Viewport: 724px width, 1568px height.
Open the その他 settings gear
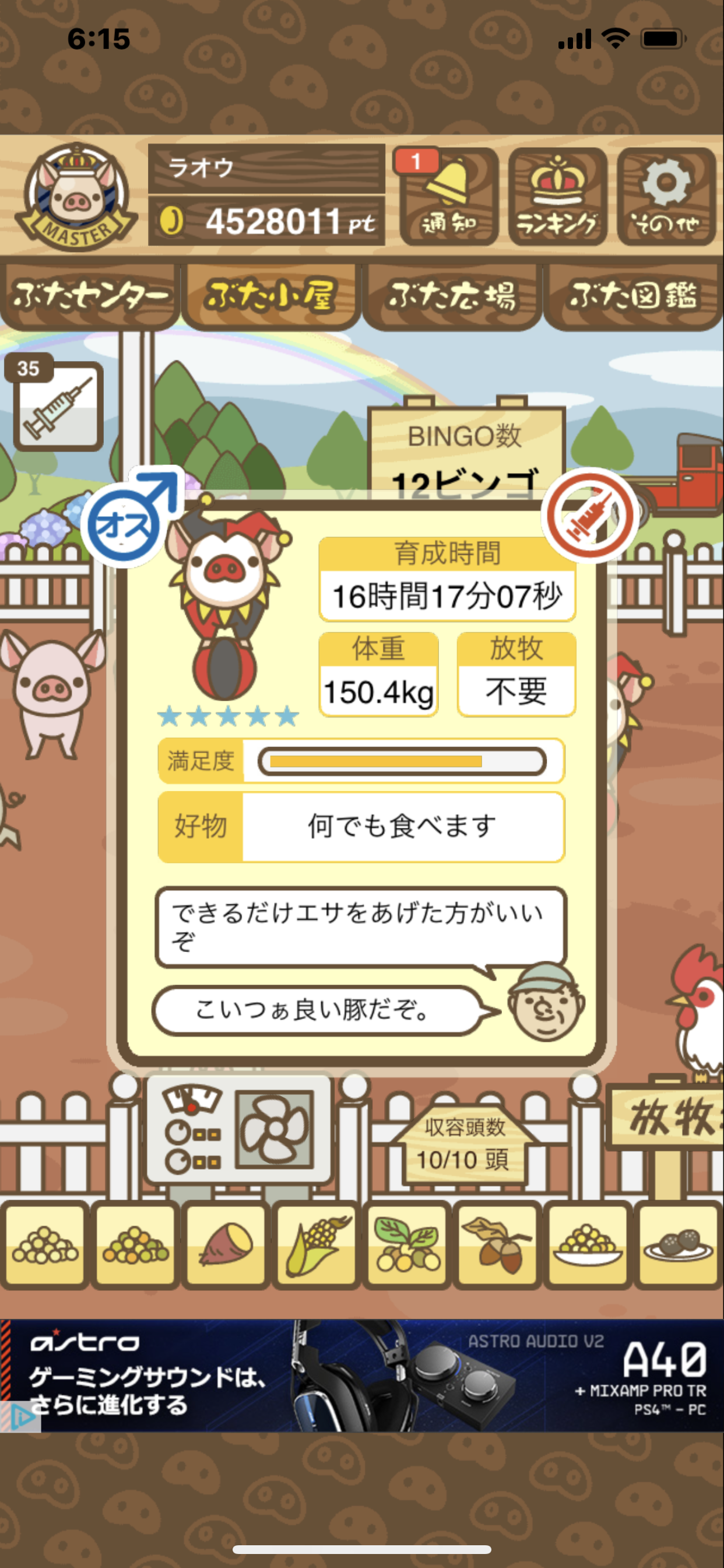click(665, 196)
